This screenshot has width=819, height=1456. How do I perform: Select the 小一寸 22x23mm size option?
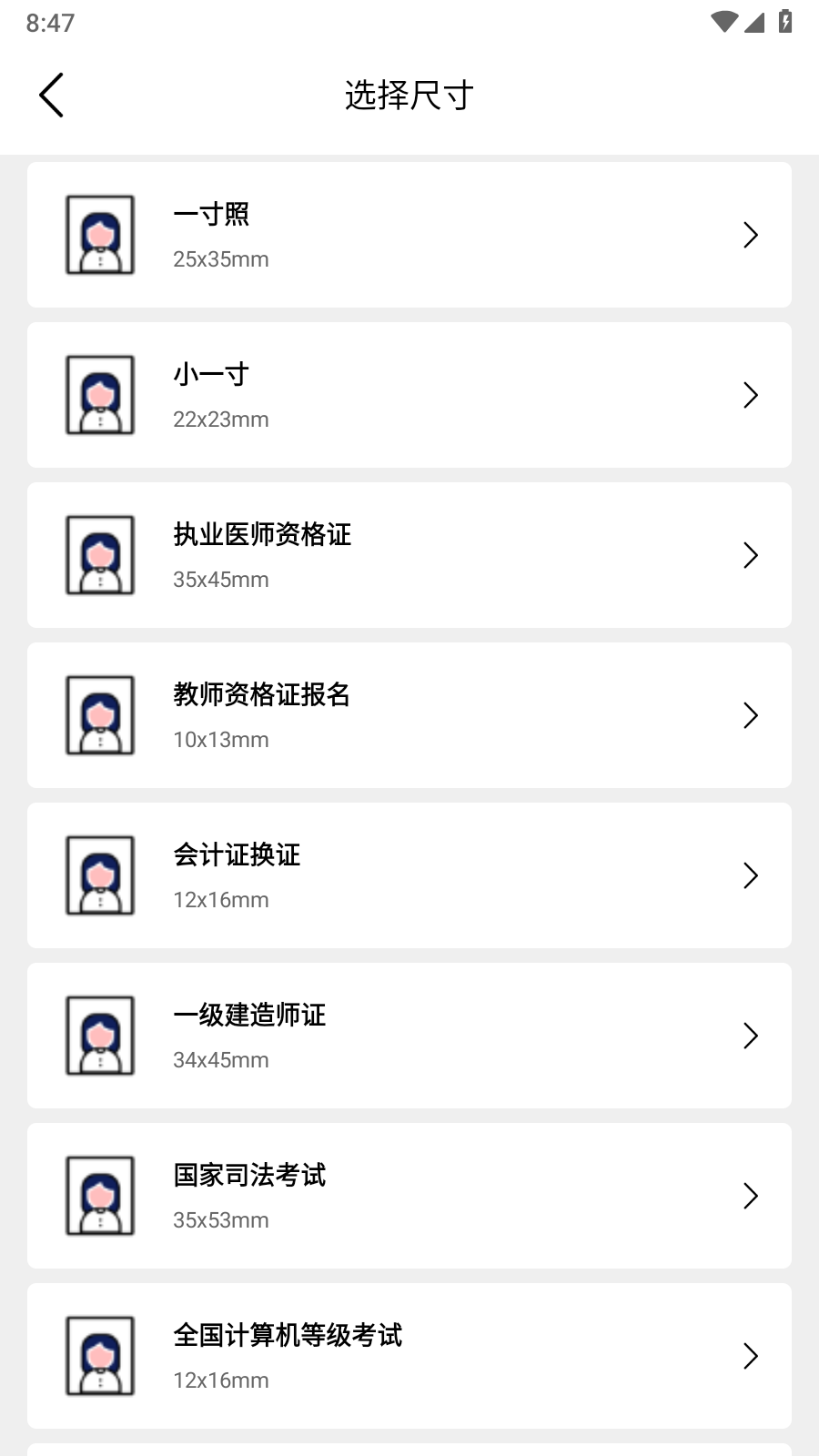point(409,394)
